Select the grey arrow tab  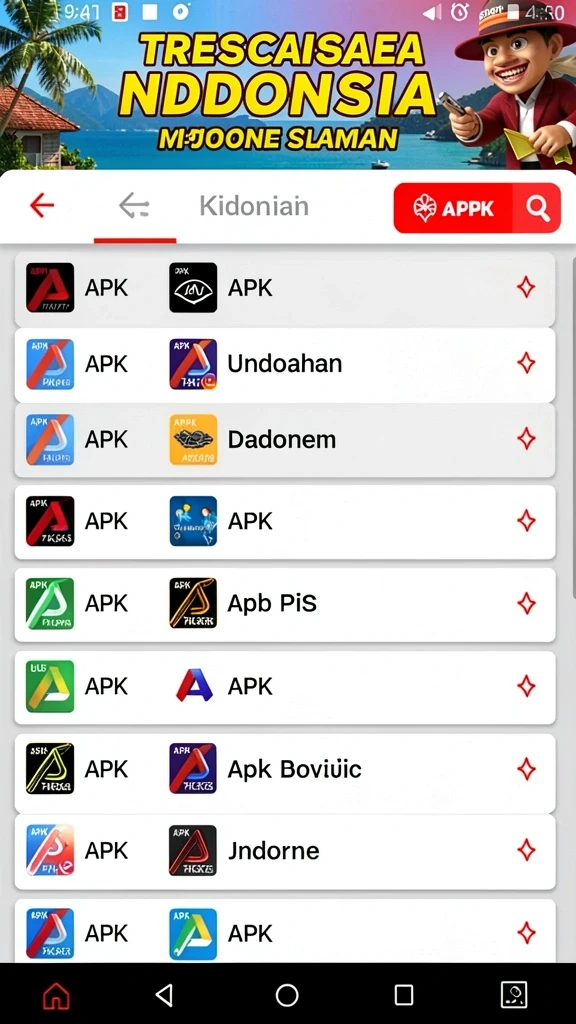[x=135, y=206]
